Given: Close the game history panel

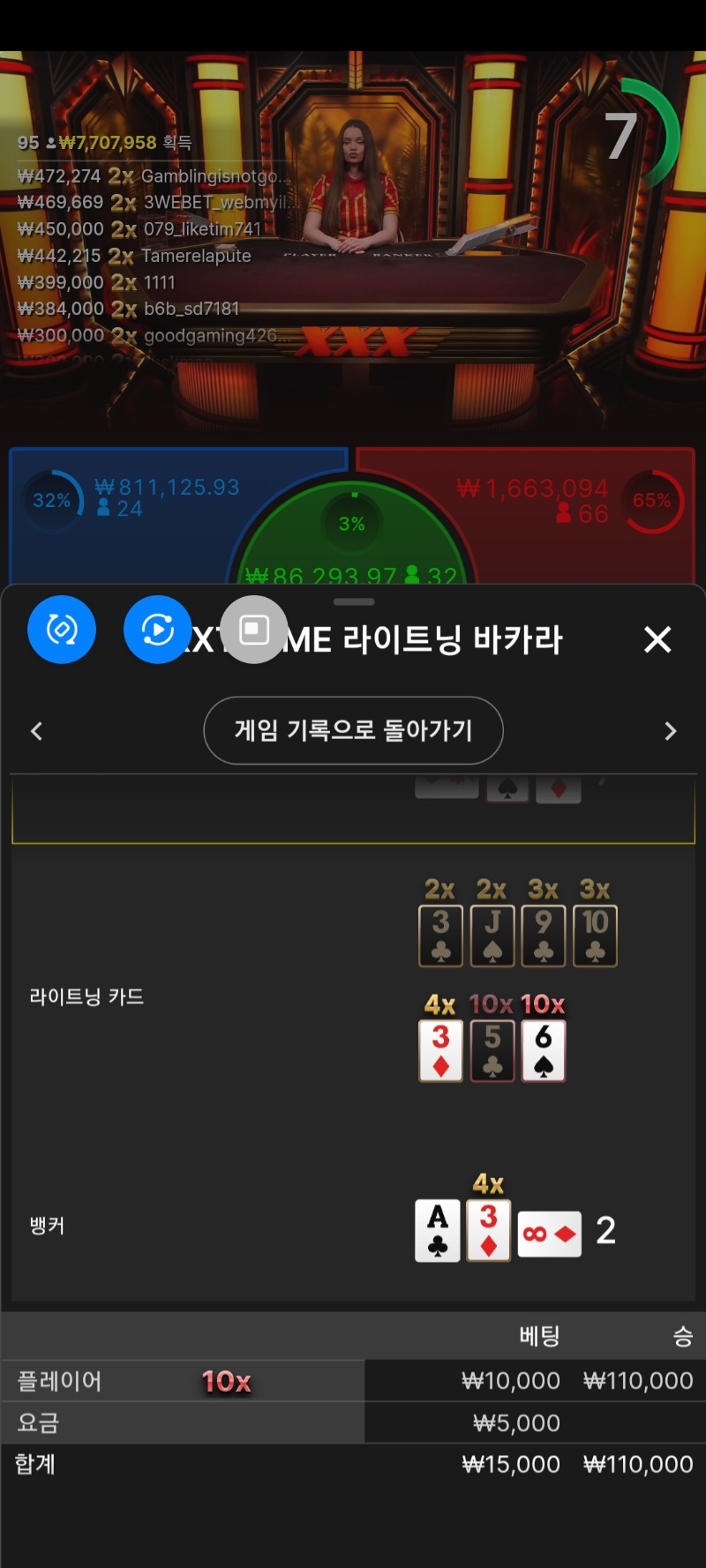Looking at the screenshot, I should (x=657, y=639).
